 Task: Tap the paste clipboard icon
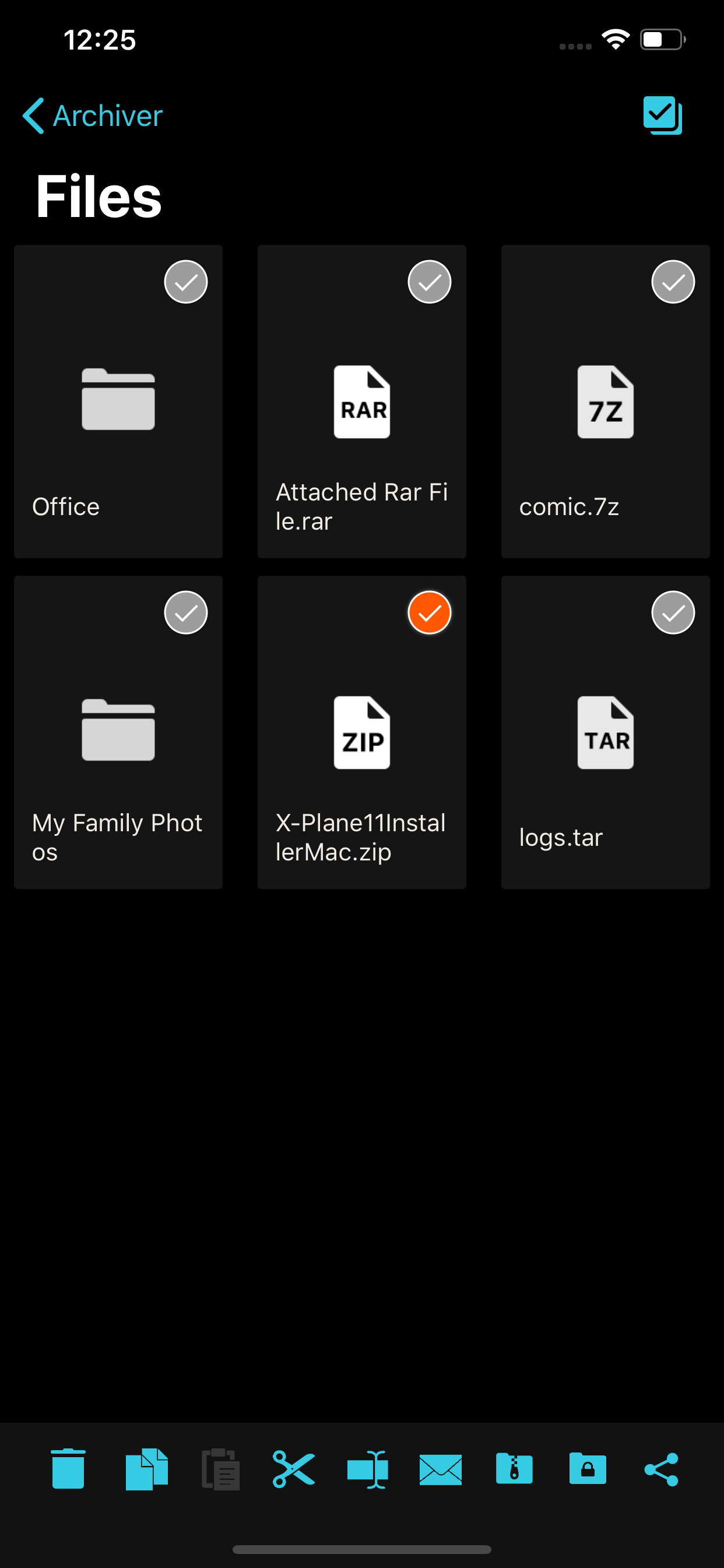pos(220,1468)
